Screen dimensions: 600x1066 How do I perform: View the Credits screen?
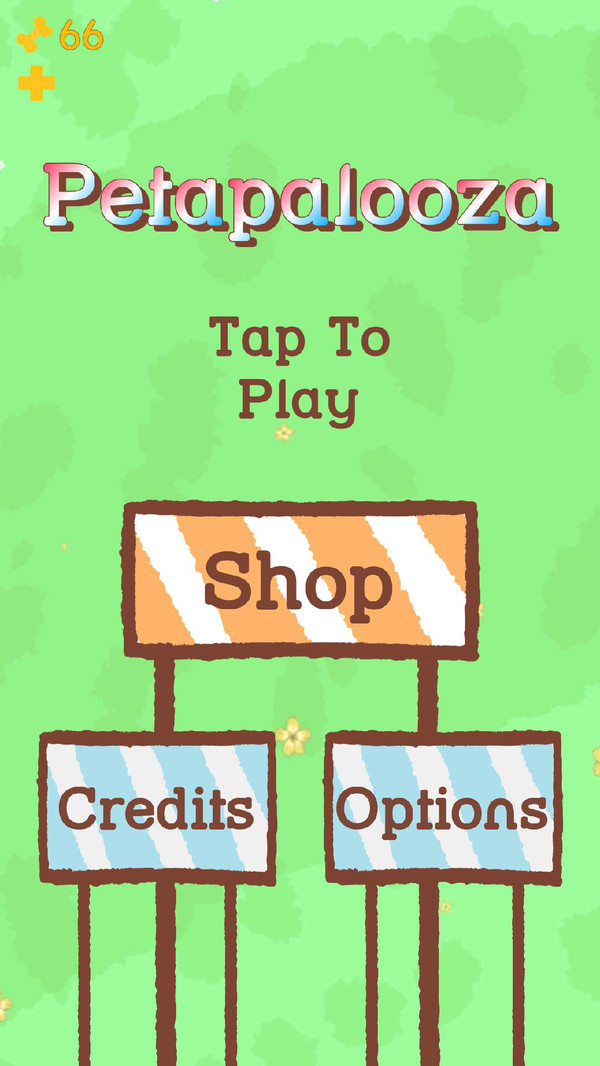(x=157, y=807)
